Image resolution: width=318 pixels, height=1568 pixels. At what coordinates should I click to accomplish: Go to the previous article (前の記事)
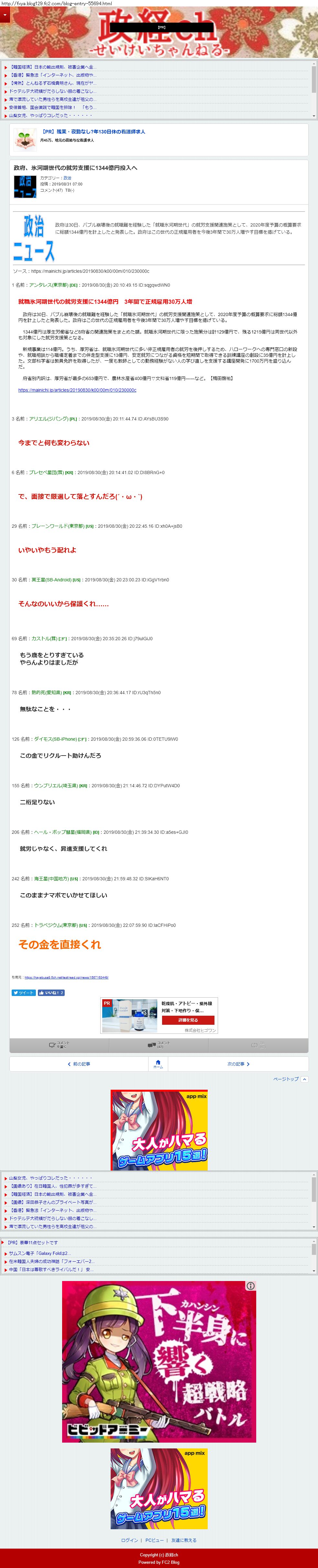(79, 1064)
